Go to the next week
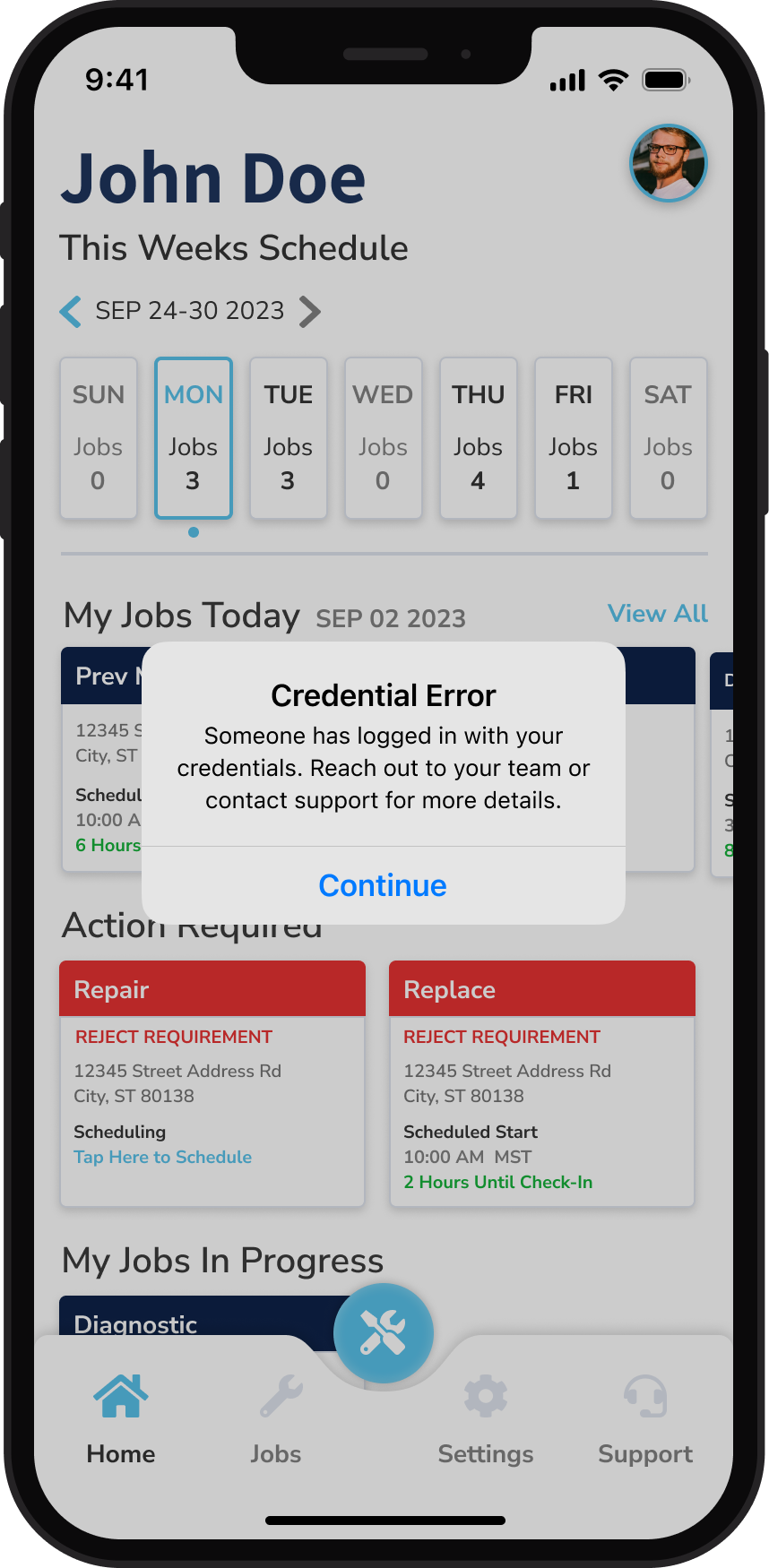The width and height of the screenshot is (769, 1568). point(309,311)
